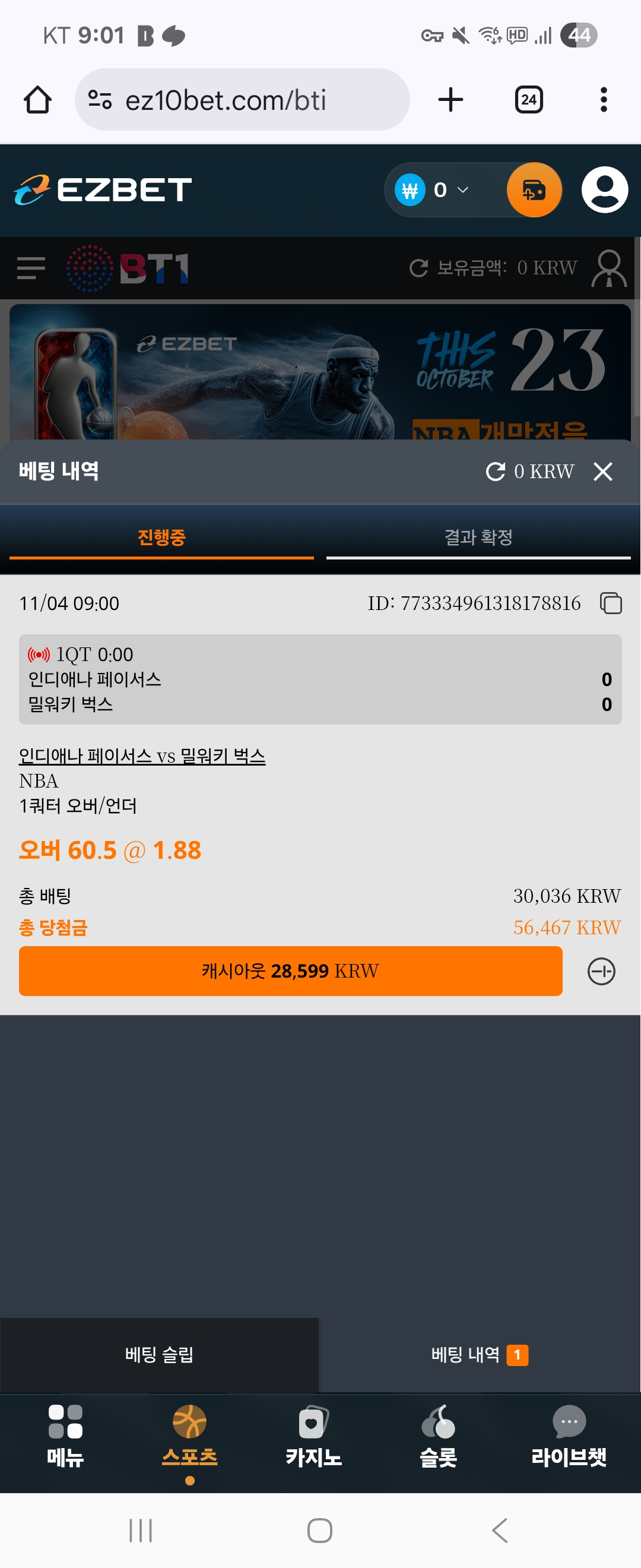Refresh the 0 KRW balance in betting history

coord(496,471)
